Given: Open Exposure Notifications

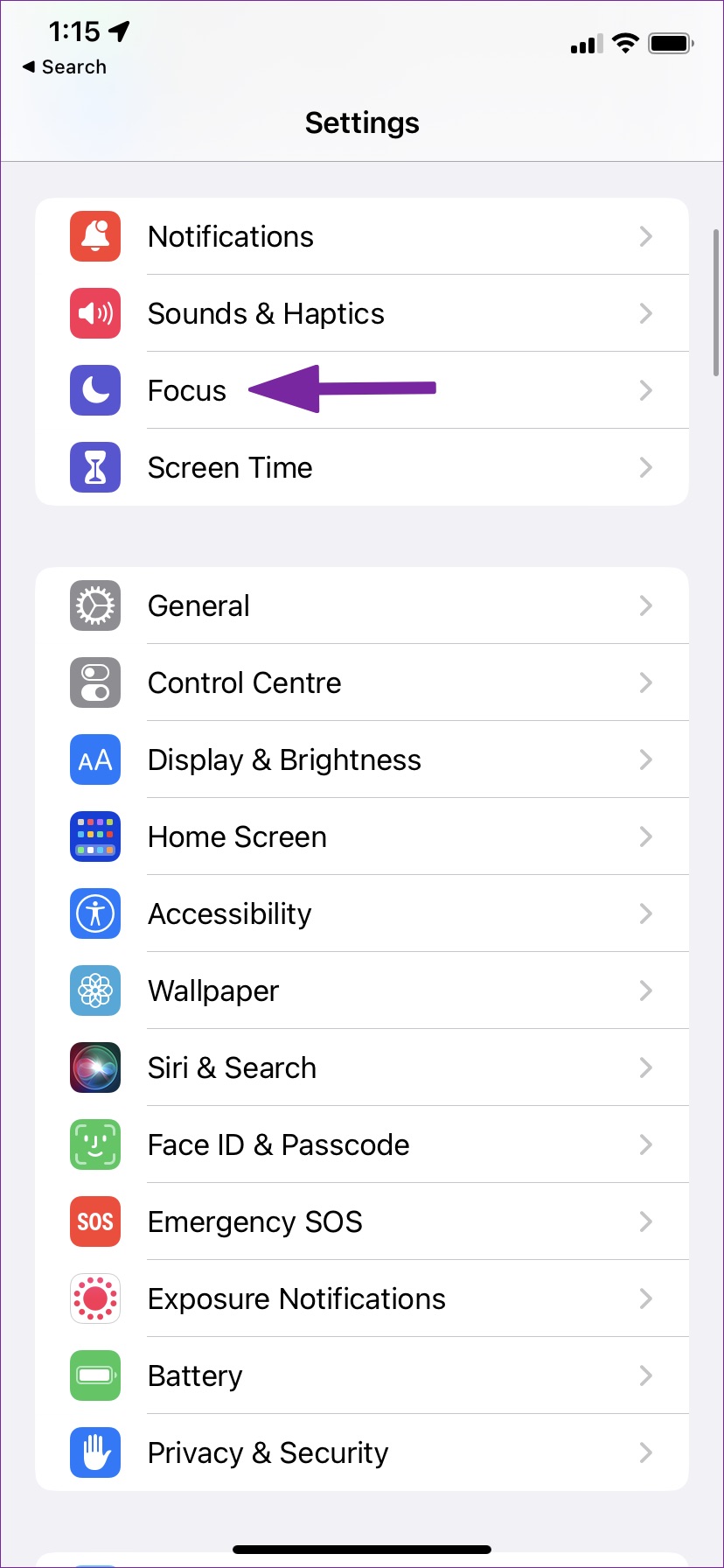Looking at the screenshot, I should (296, 1298).
